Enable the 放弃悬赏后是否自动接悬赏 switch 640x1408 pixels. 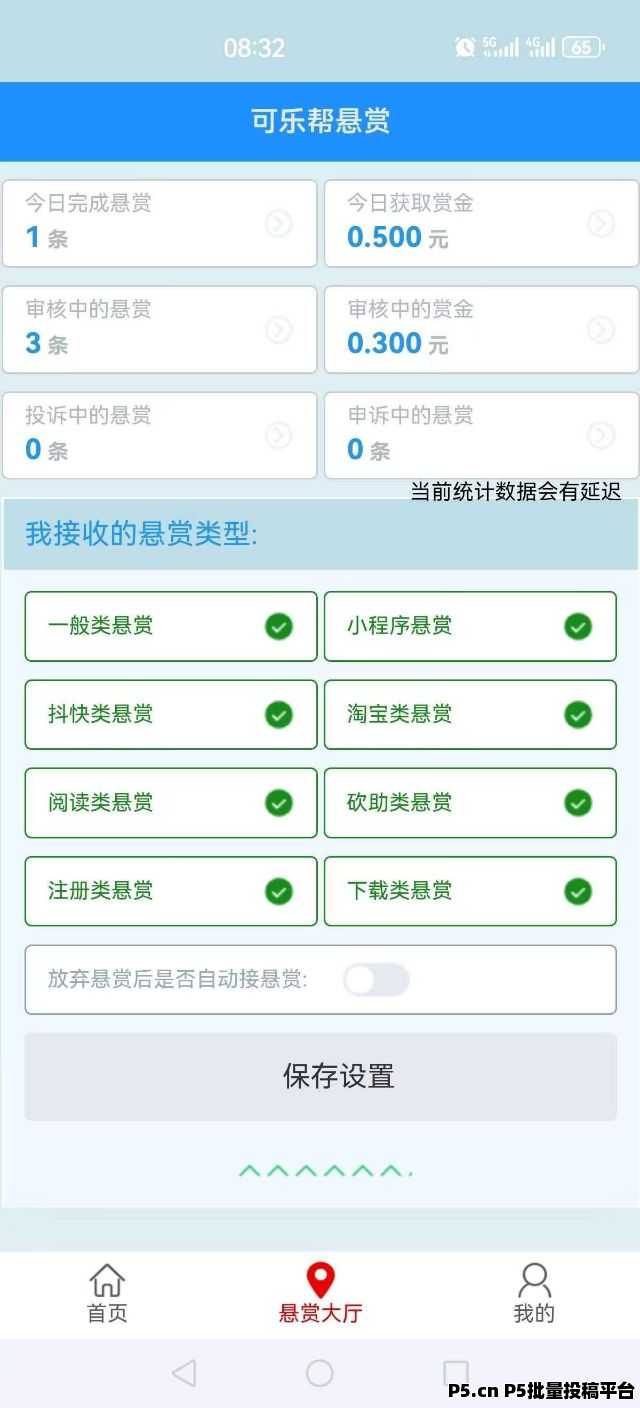pos(376,980)
